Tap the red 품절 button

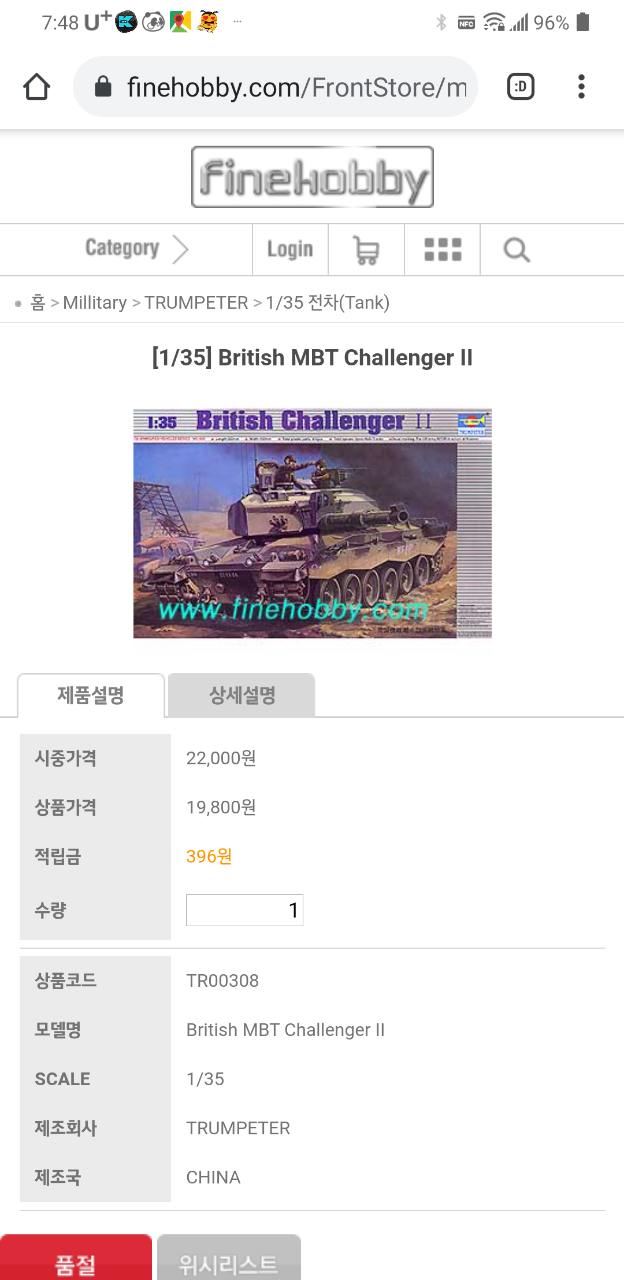(76, 1260)
